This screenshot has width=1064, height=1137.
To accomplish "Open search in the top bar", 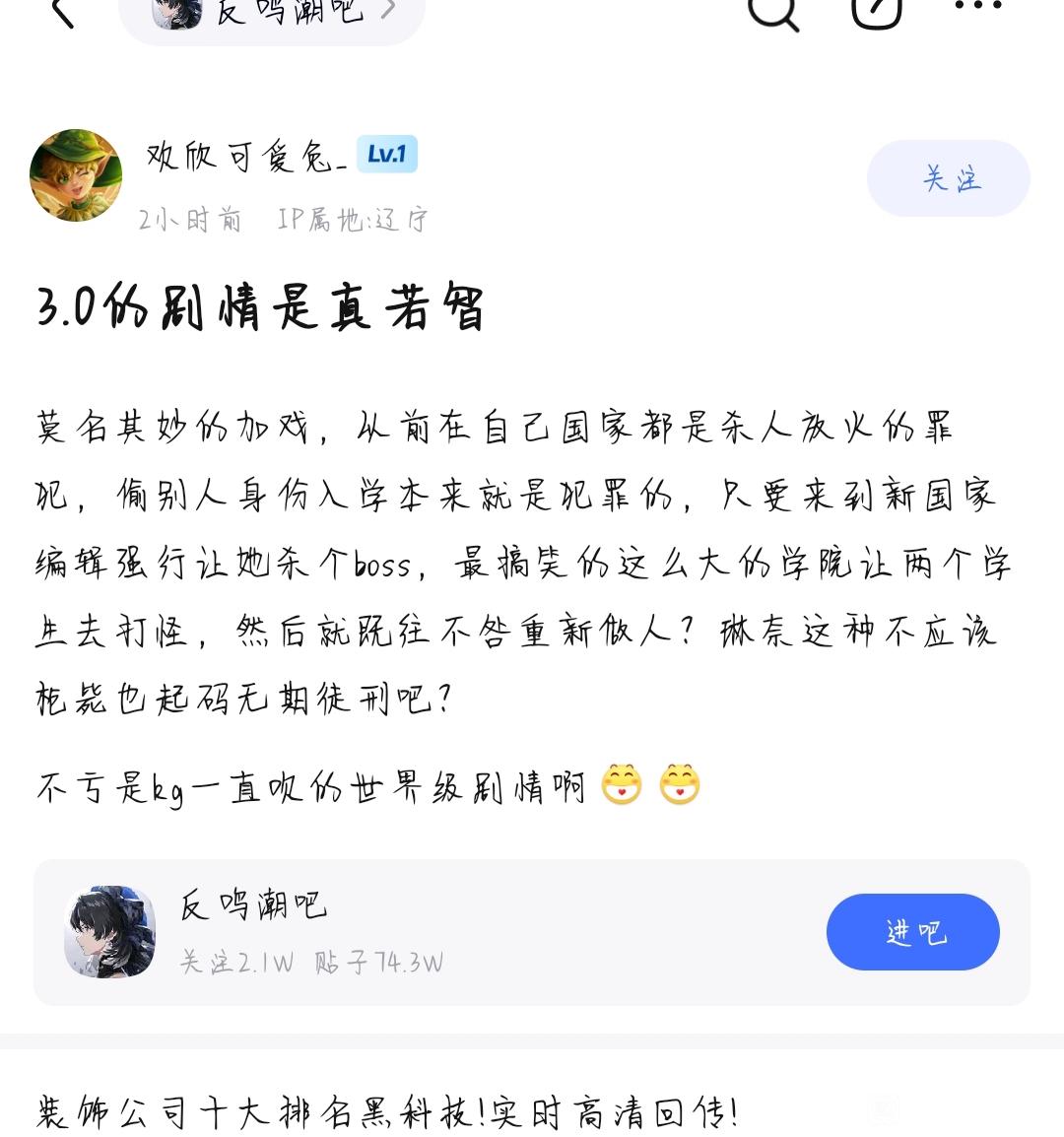I will click(772, 12).
